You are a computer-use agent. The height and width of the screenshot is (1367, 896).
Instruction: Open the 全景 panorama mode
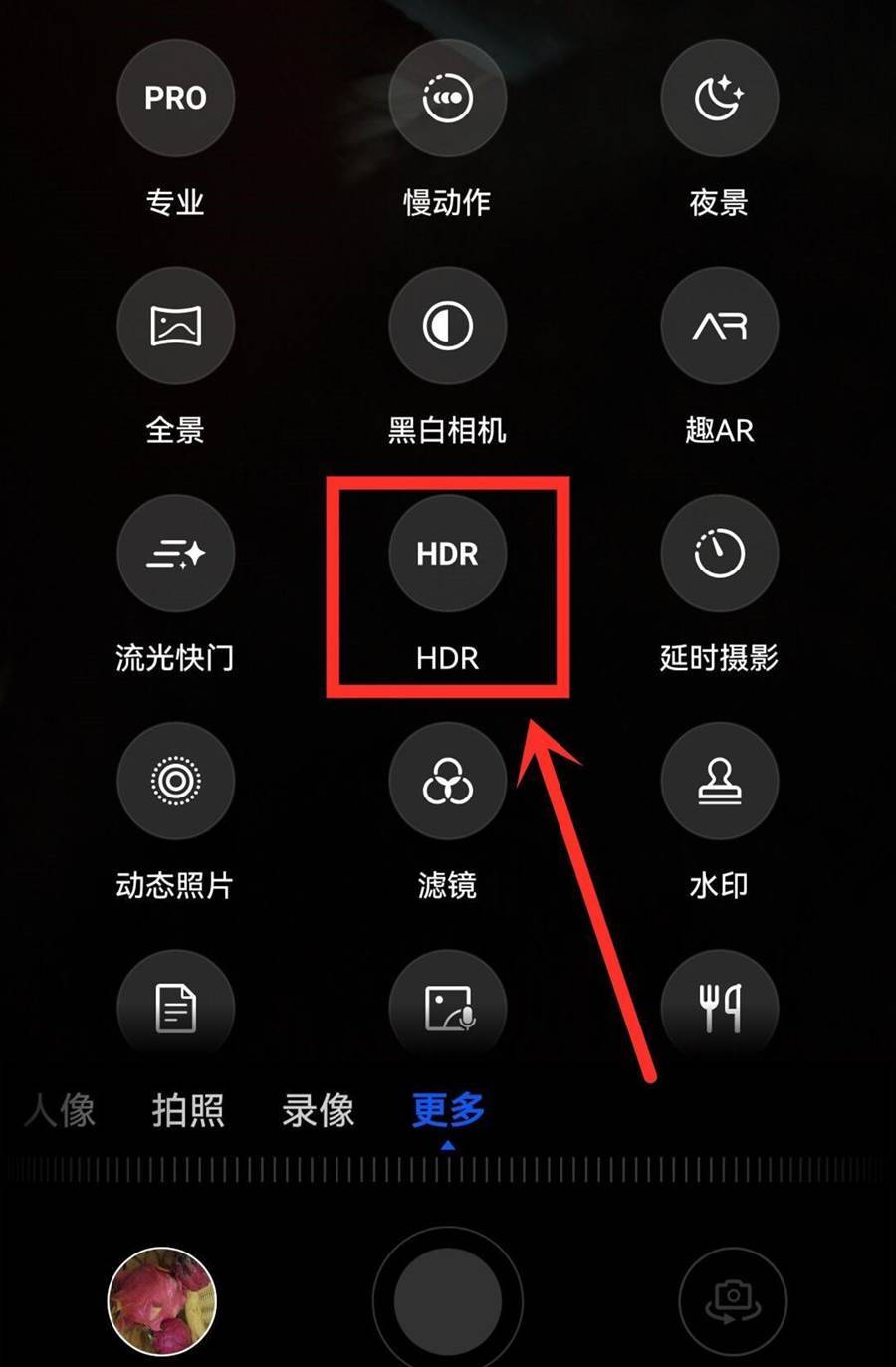[x=175, y=326]
